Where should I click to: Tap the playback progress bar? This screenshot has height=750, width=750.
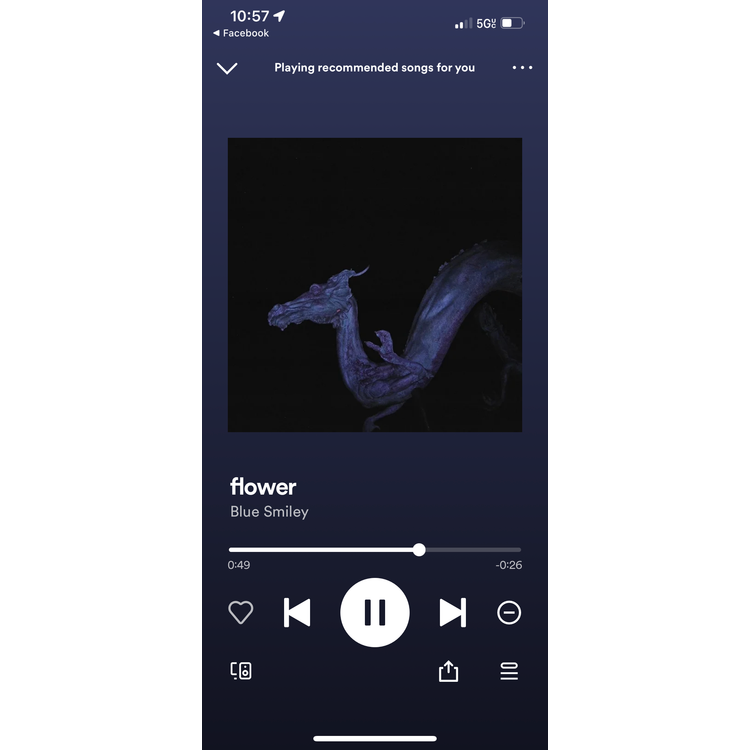(x=375, y=549)
